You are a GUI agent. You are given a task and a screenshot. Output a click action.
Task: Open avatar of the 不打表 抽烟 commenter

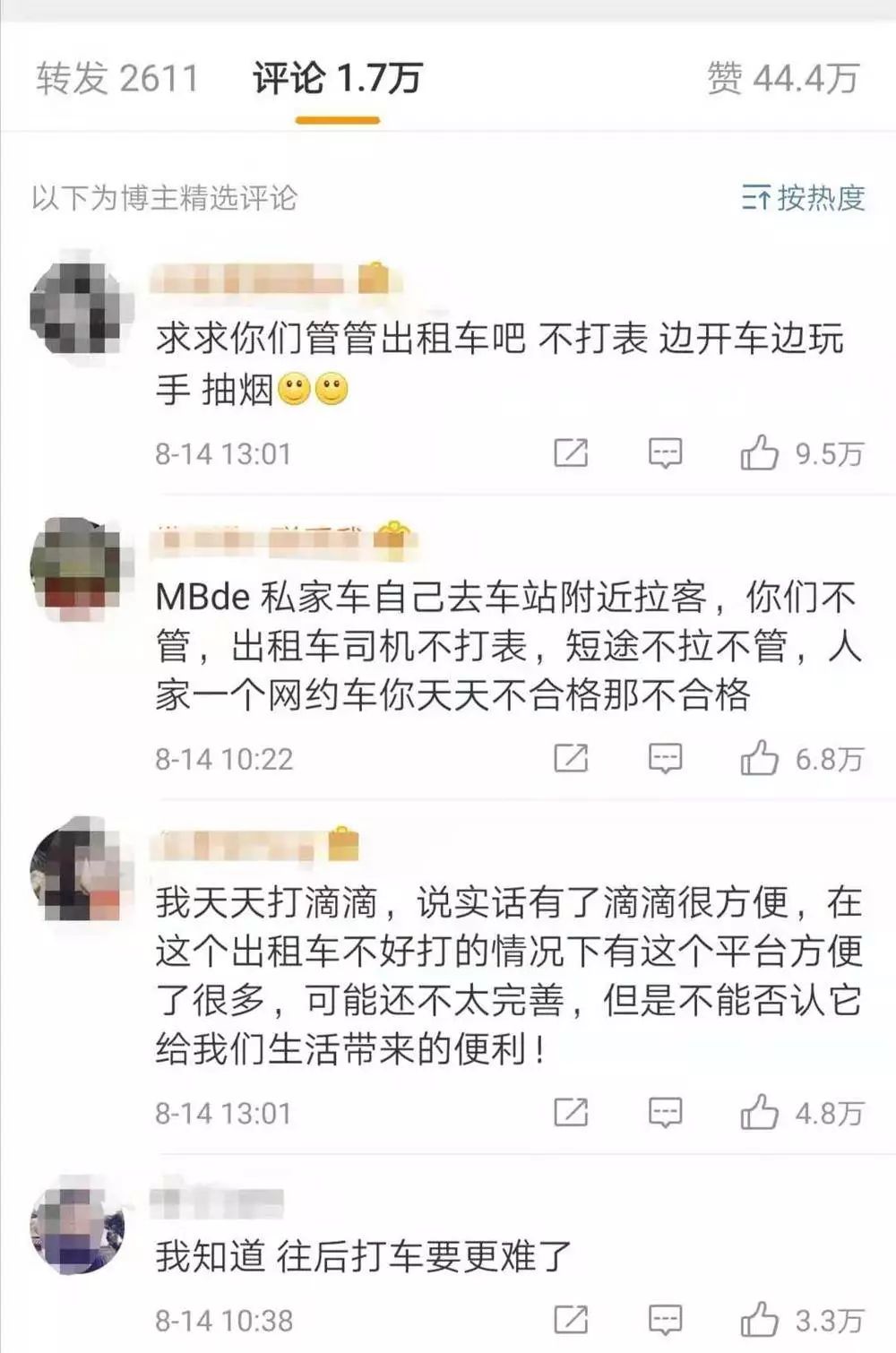coord(76,306)
